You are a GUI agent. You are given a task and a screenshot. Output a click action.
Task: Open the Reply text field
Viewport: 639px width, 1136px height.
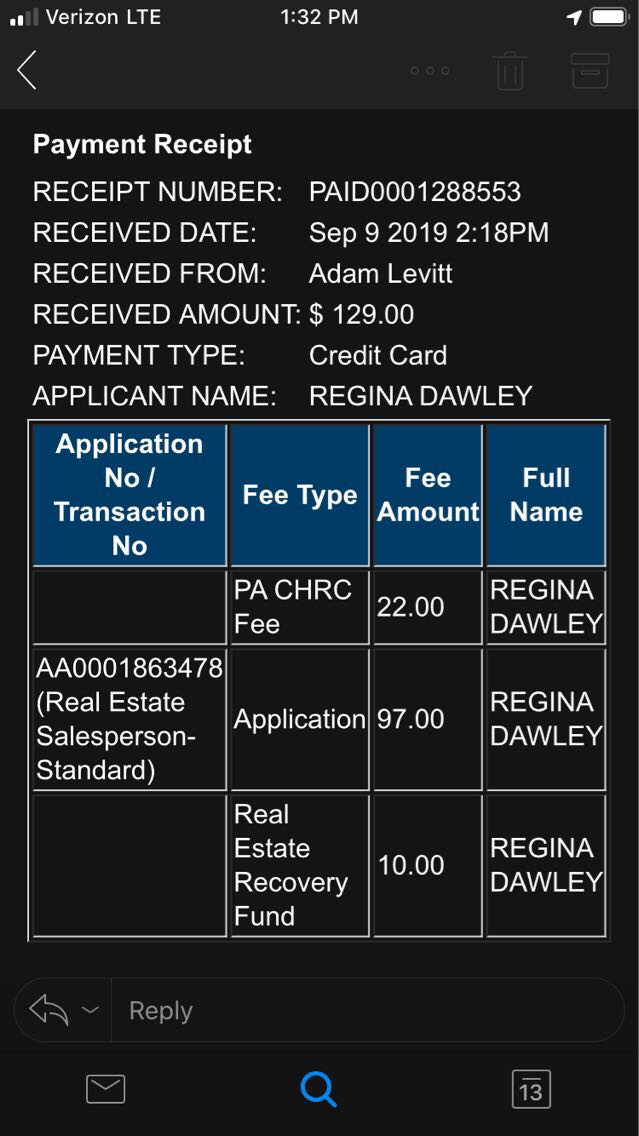[x=360, y=1010]
